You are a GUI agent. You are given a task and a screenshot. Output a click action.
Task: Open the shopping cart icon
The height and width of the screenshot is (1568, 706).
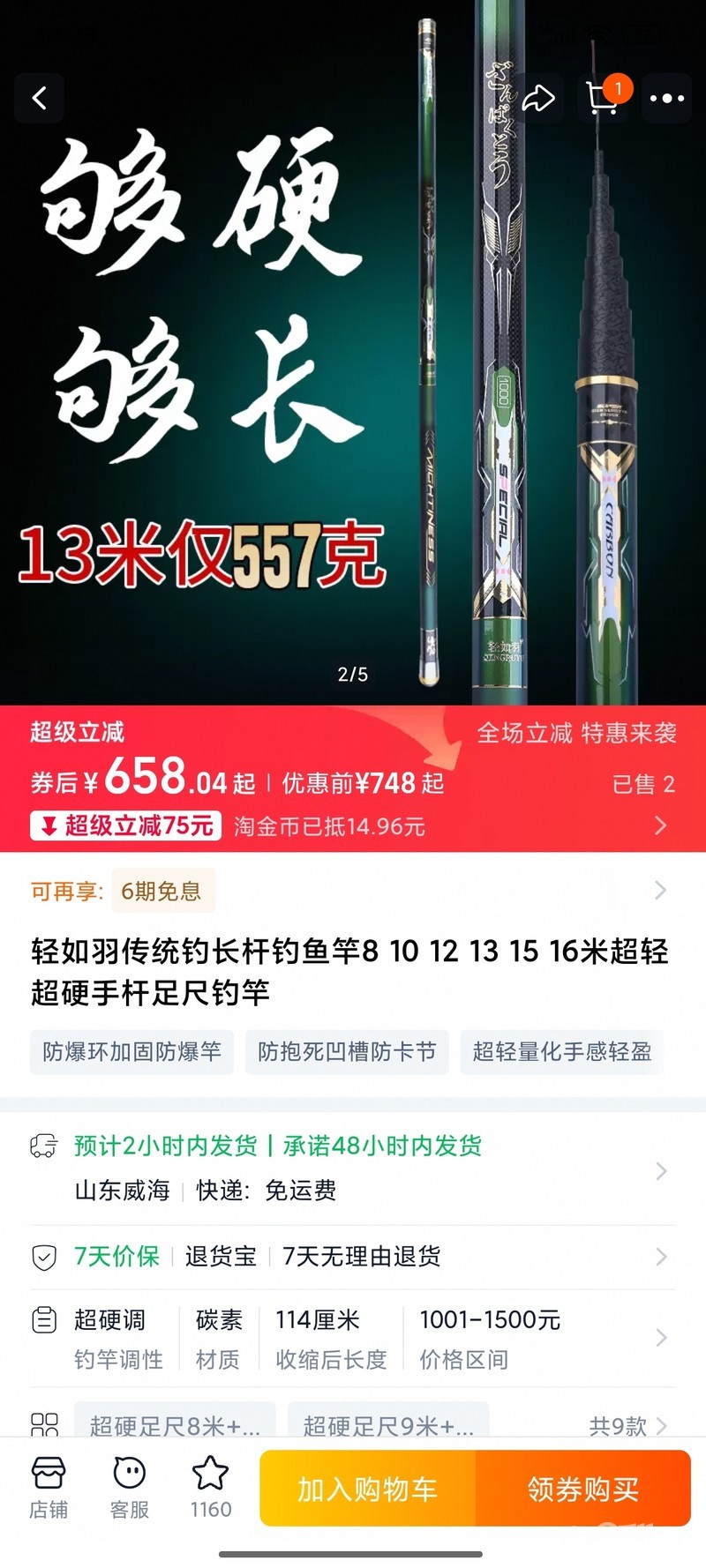[604, 97]
